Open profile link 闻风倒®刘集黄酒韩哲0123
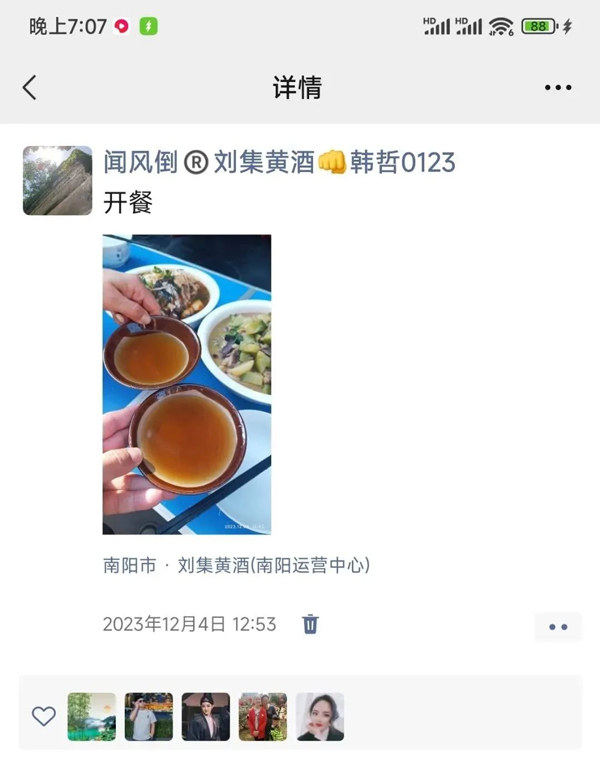The width and height of the screenshot is (600, 761). point(279,162)
